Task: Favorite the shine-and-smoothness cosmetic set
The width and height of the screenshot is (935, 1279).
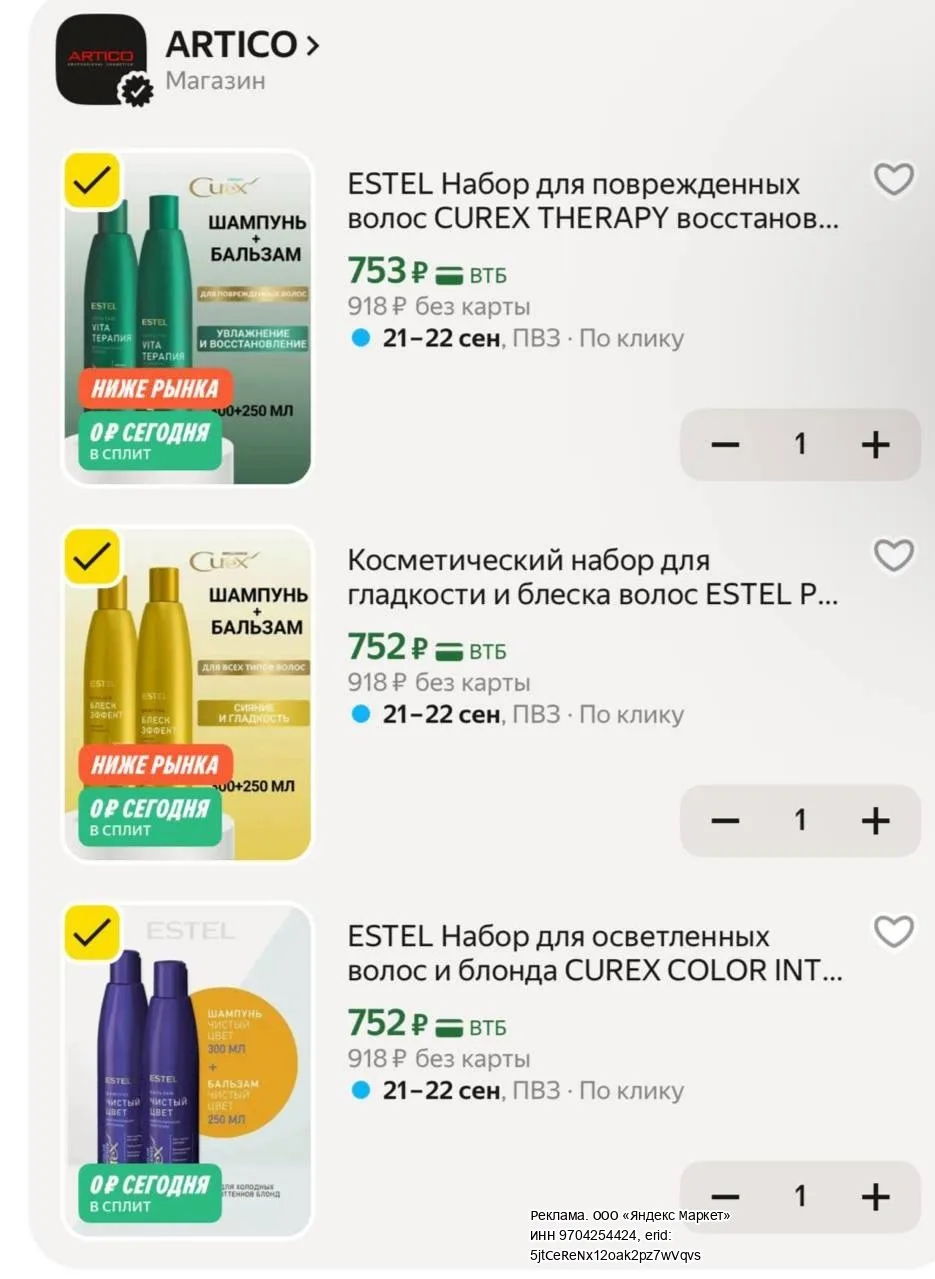Action: click(x=894, y=556)
